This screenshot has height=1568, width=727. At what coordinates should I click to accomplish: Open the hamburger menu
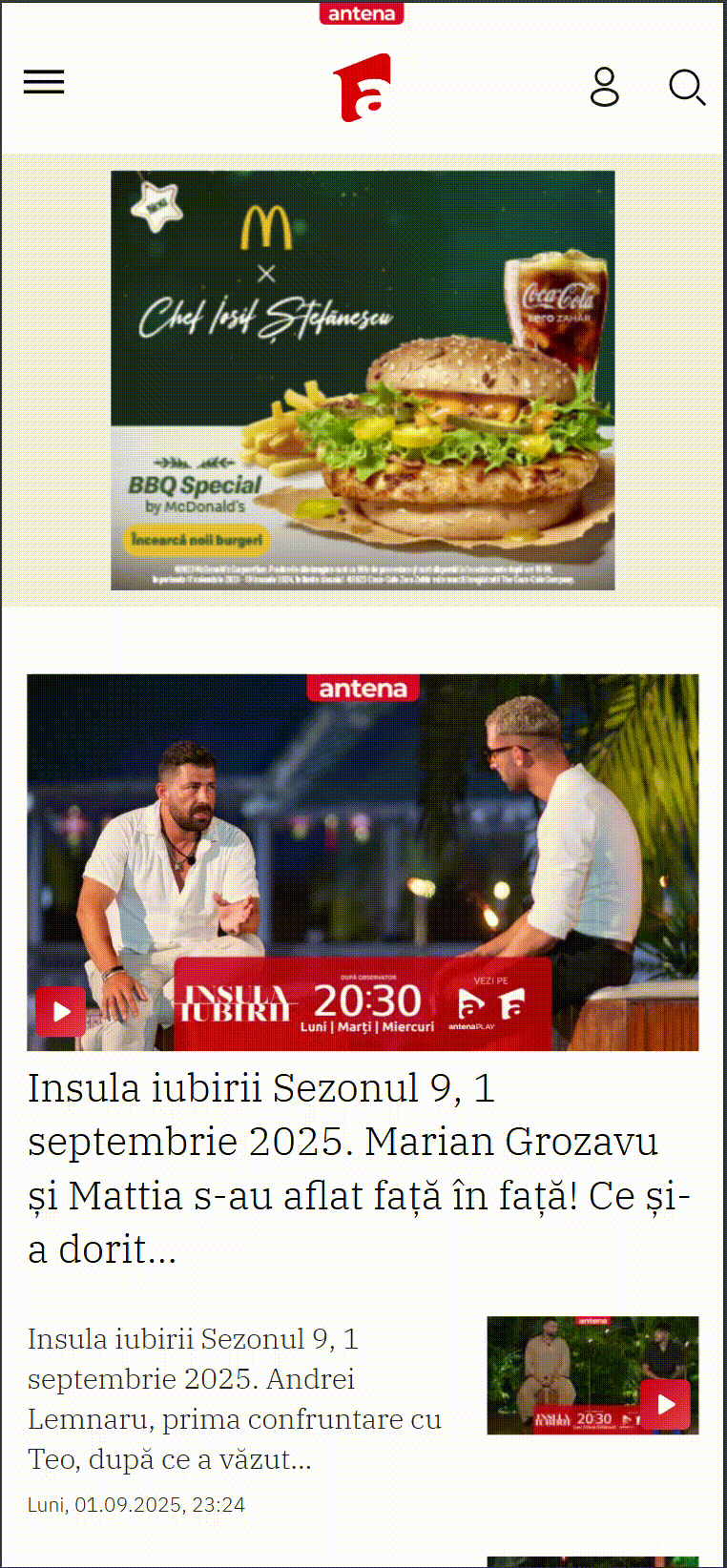[44, 82]
